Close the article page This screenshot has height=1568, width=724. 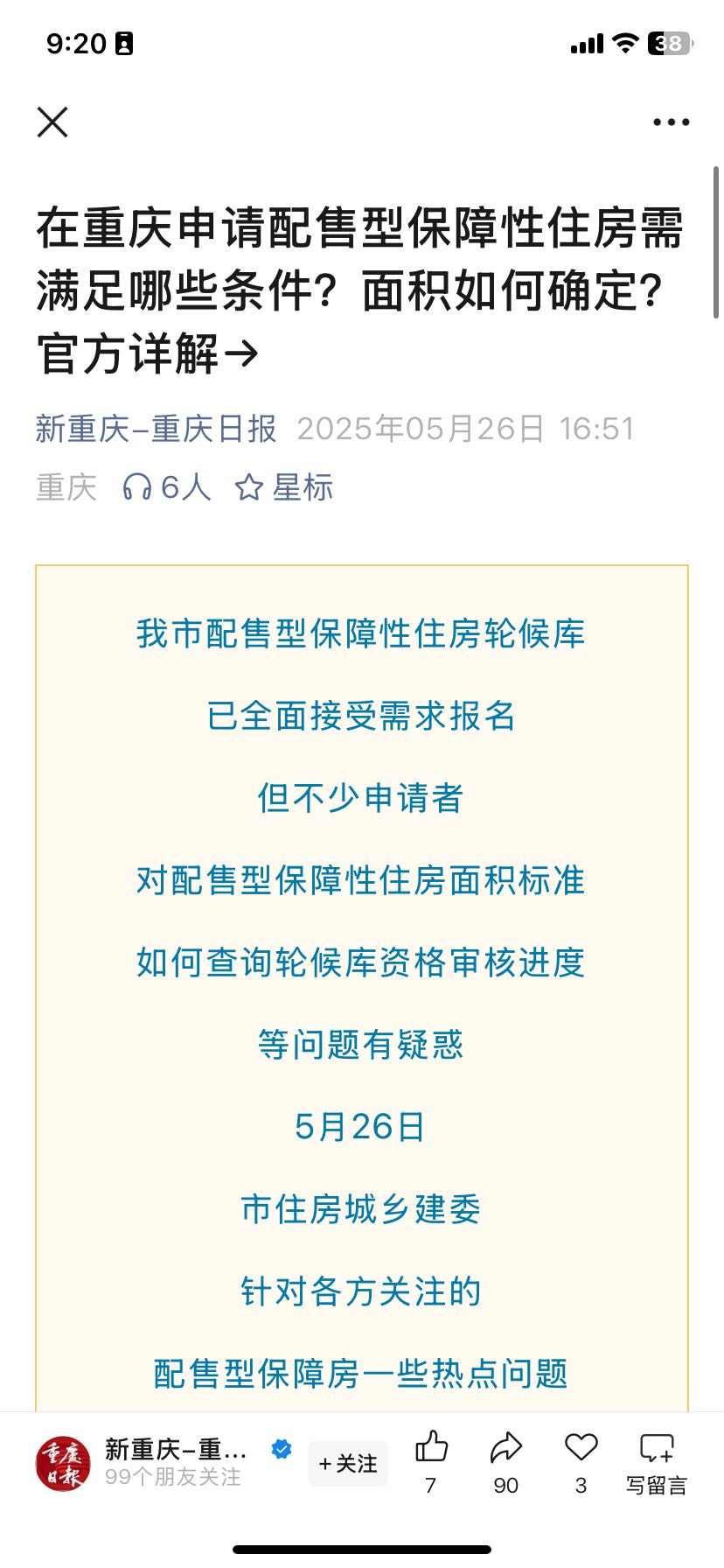[52, 122]
